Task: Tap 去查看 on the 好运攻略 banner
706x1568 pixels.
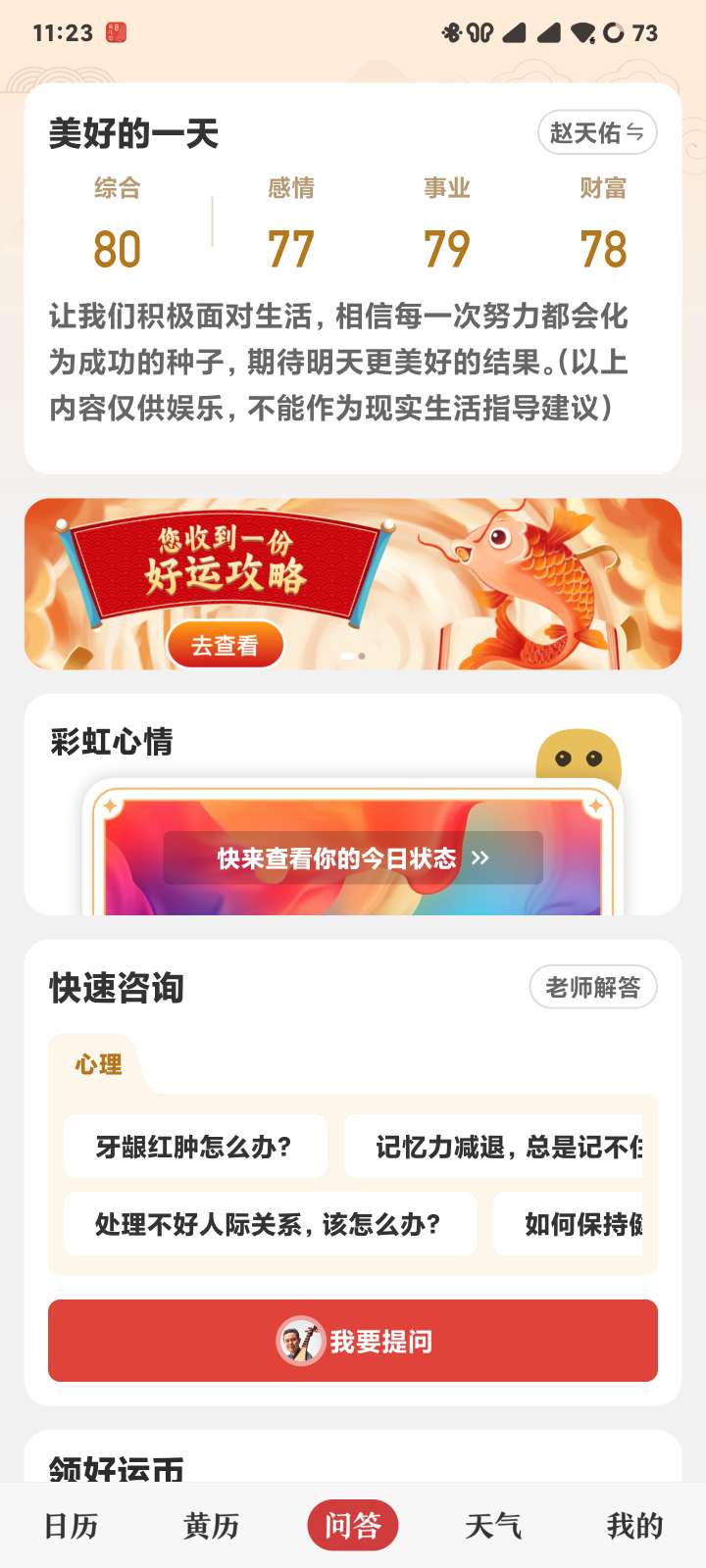Action: [225, 645]
